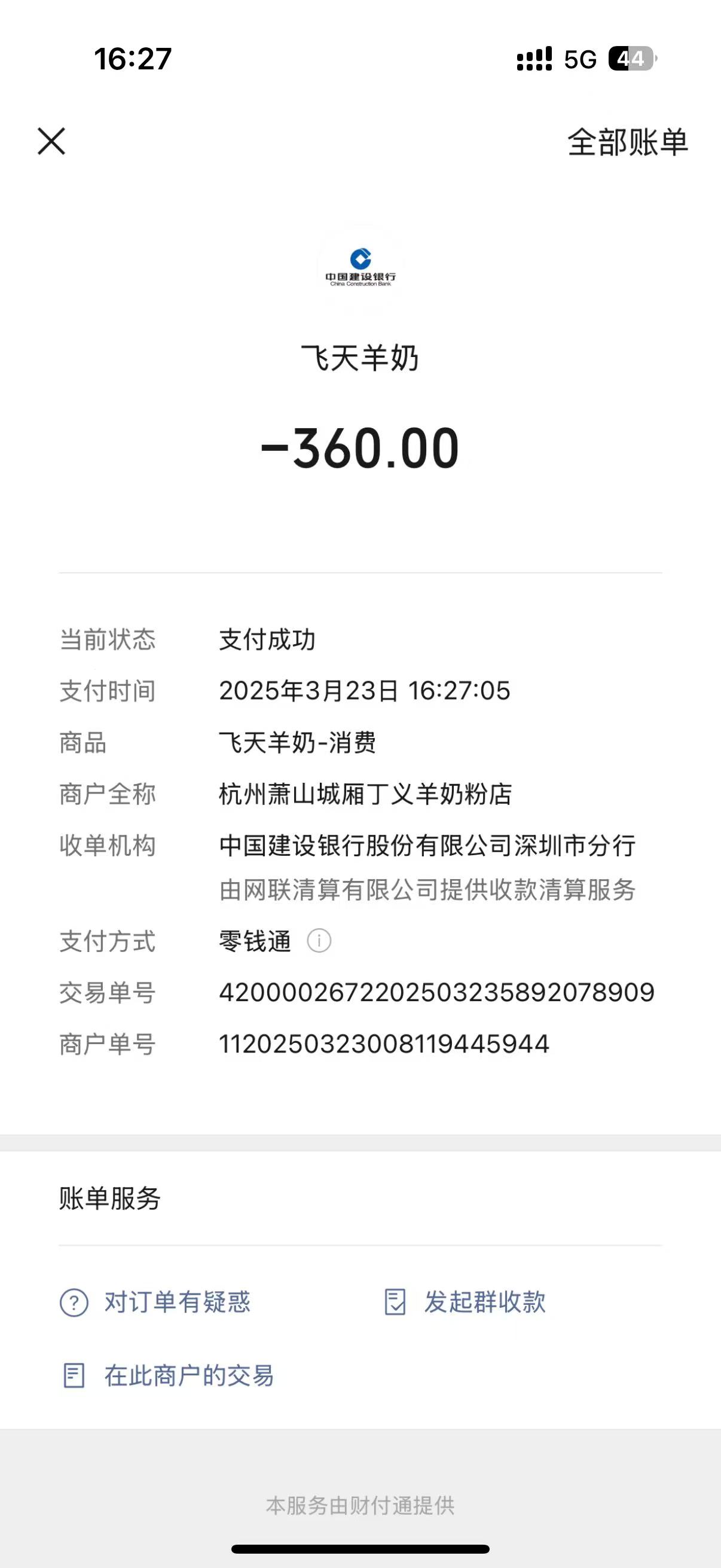Start 发起群收款 group collection
Image resolution: width=721 pixels, height=1568 pixels.
465,1302
